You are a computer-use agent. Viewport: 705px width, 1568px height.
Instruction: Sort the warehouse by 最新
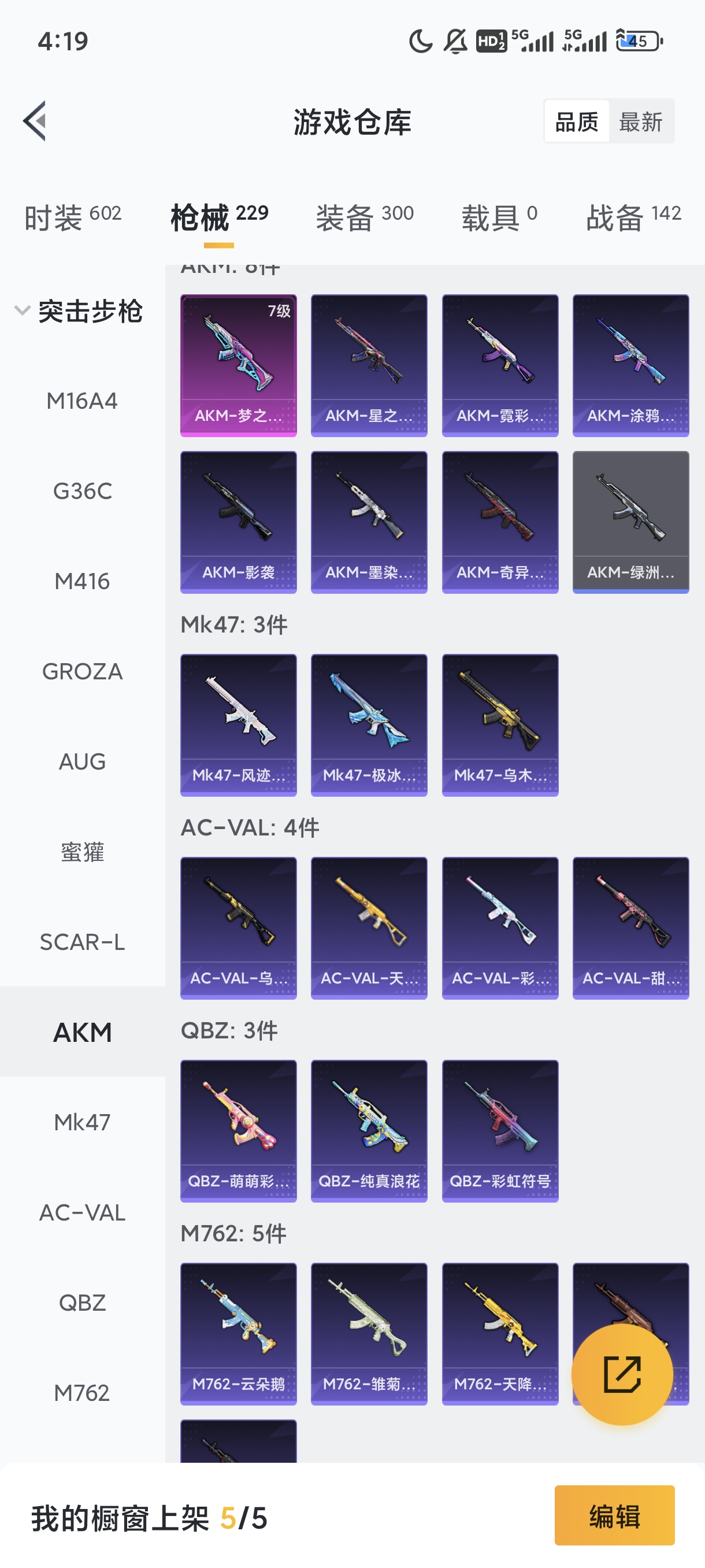(x=640, y=122)
